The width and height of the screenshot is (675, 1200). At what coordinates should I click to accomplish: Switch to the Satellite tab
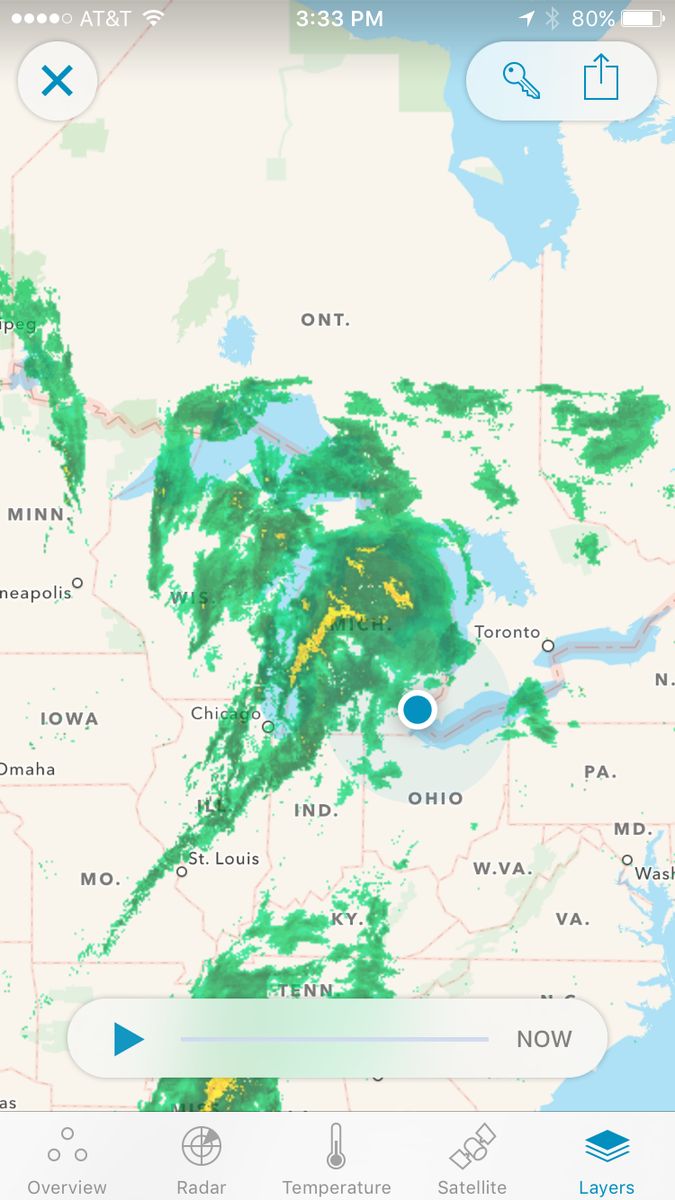tap(472, 1158)
